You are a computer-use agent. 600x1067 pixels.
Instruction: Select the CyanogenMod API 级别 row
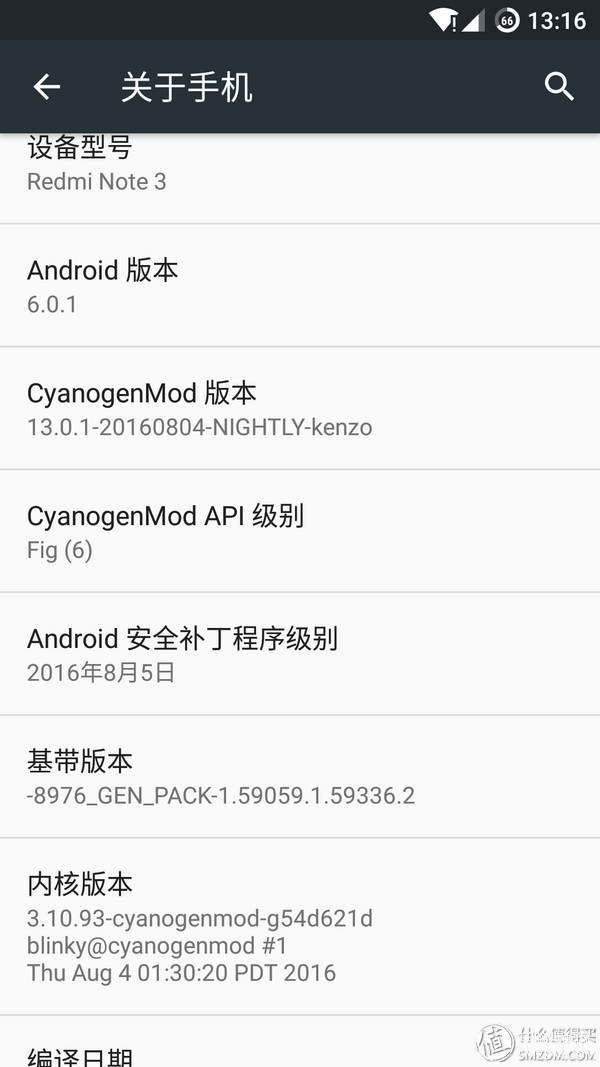pos(300,531)
